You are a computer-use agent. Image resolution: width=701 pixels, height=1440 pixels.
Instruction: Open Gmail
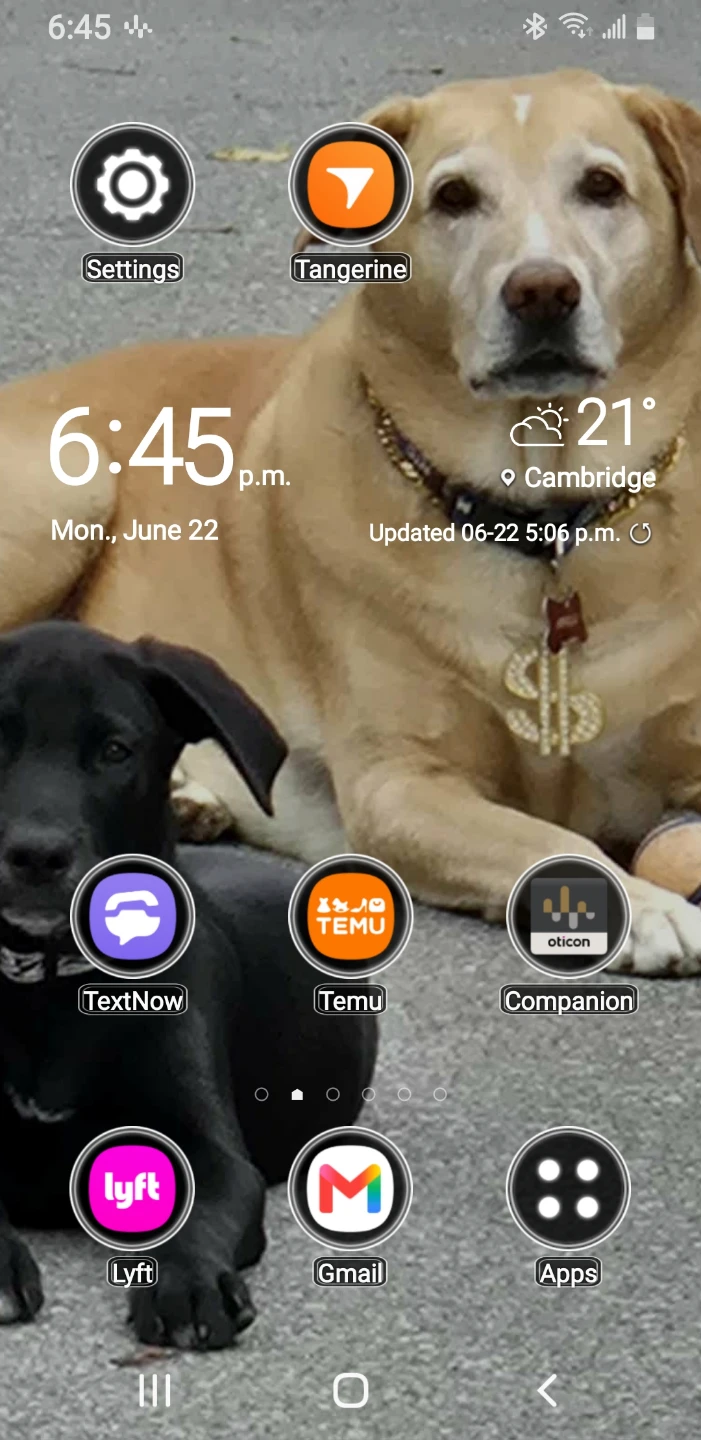click(350, 1188)
